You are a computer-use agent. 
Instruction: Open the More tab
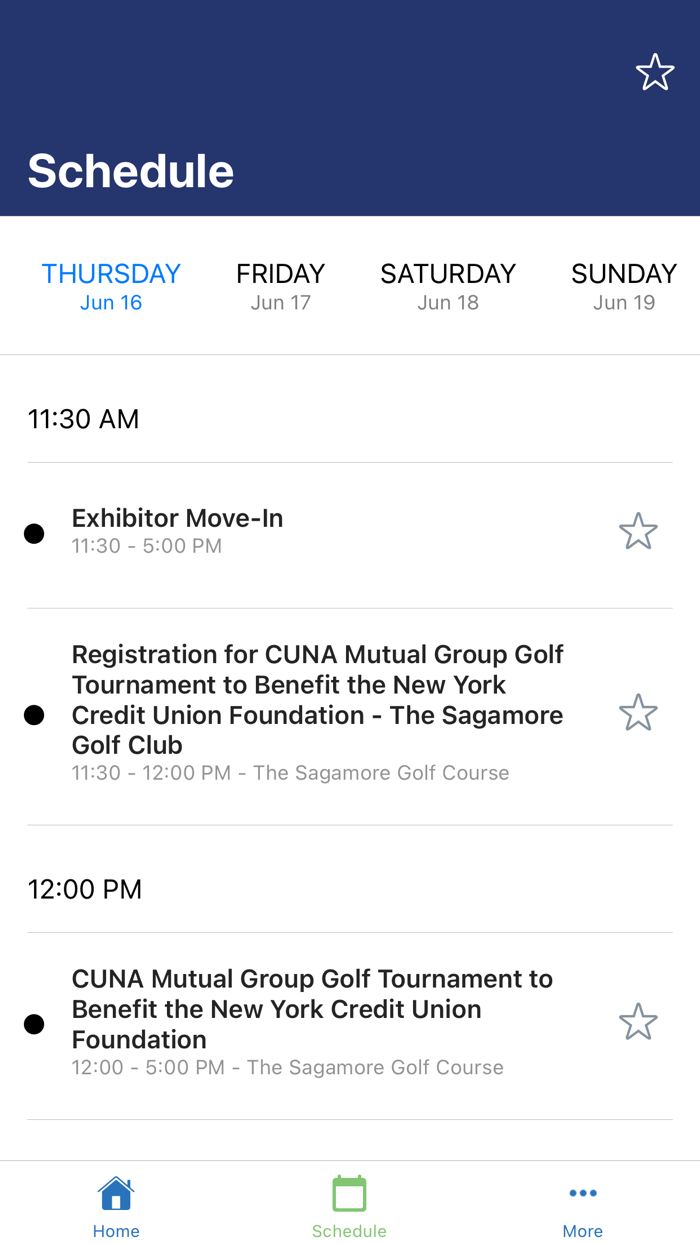point(582,1206)
